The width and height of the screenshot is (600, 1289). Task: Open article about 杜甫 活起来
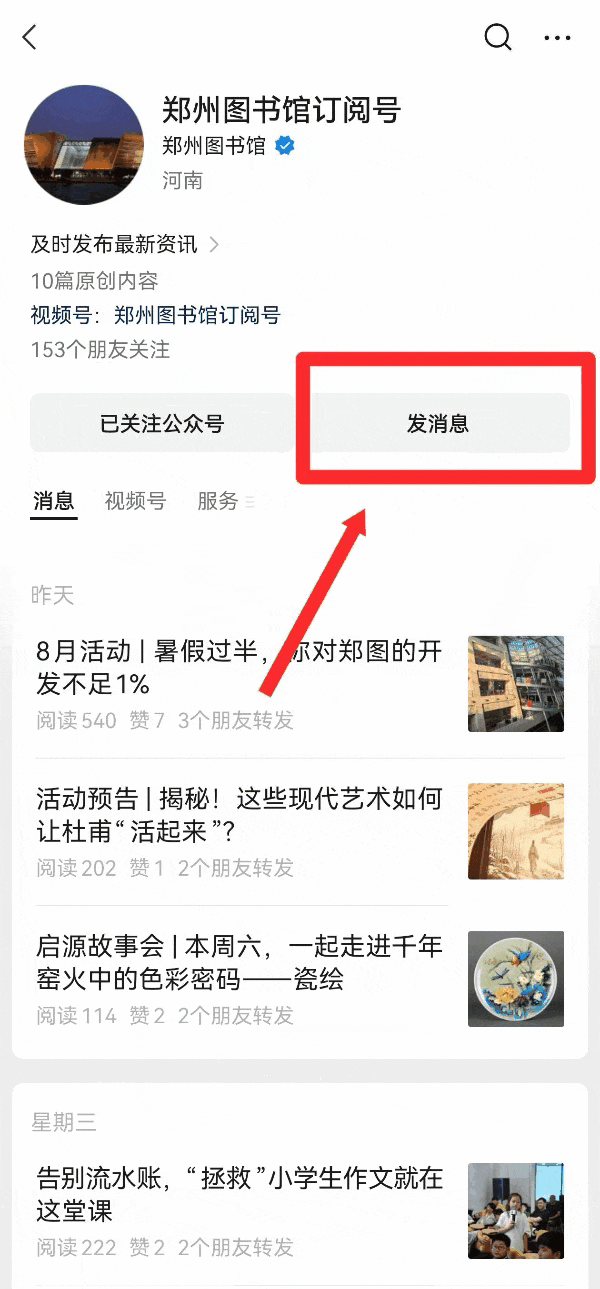tap(240, 814)
